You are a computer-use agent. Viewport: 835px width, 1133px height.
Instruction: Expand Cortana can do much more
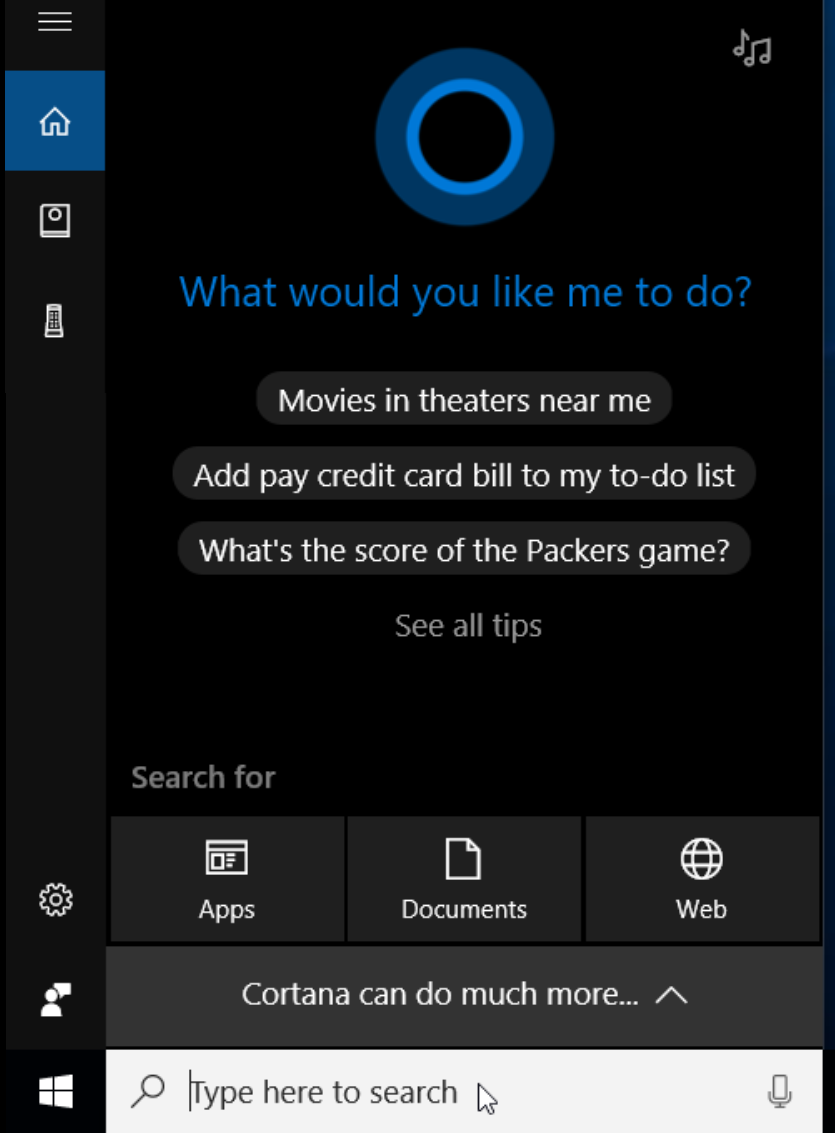pos(464,995)
